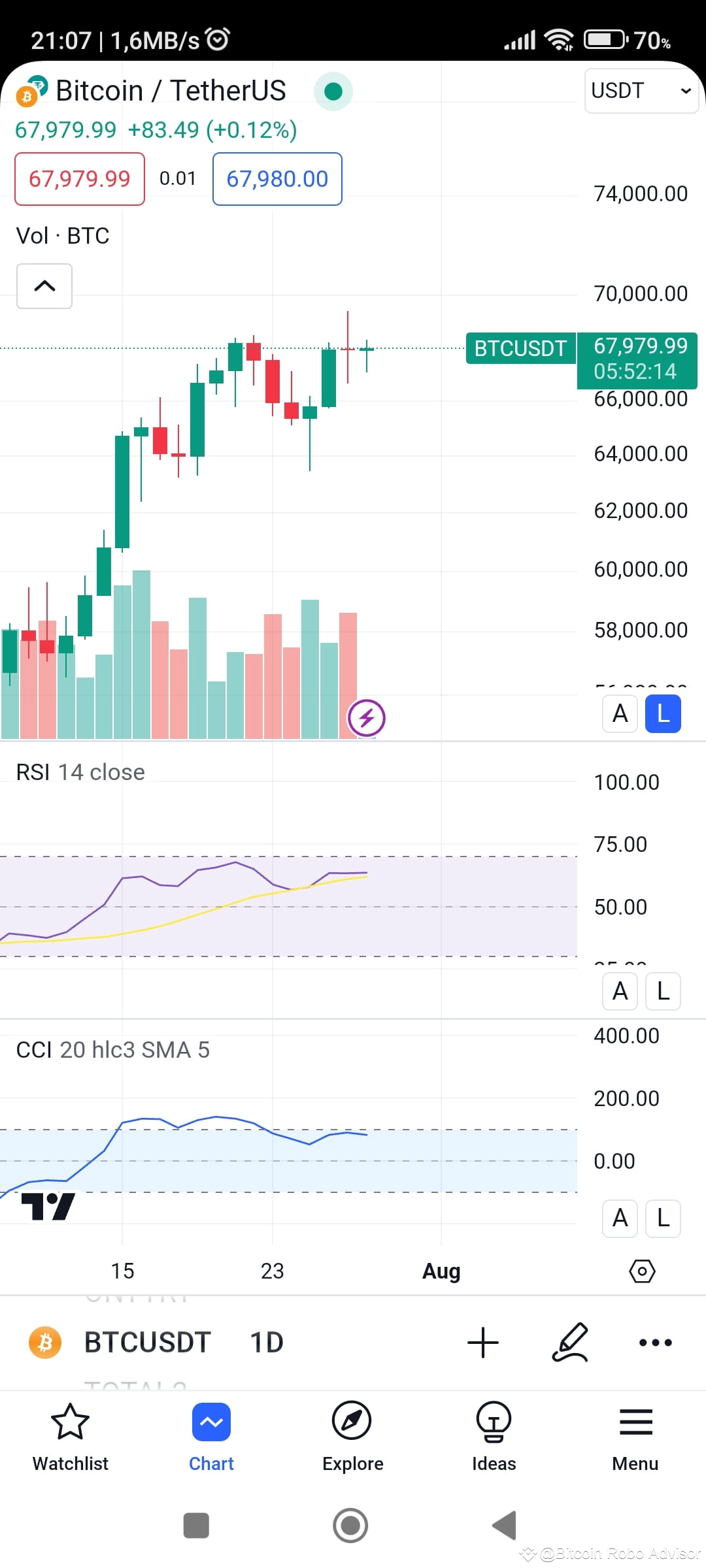
Task: Open chart settings via hexagon icon near timeline
Action: coord(643,1271)
